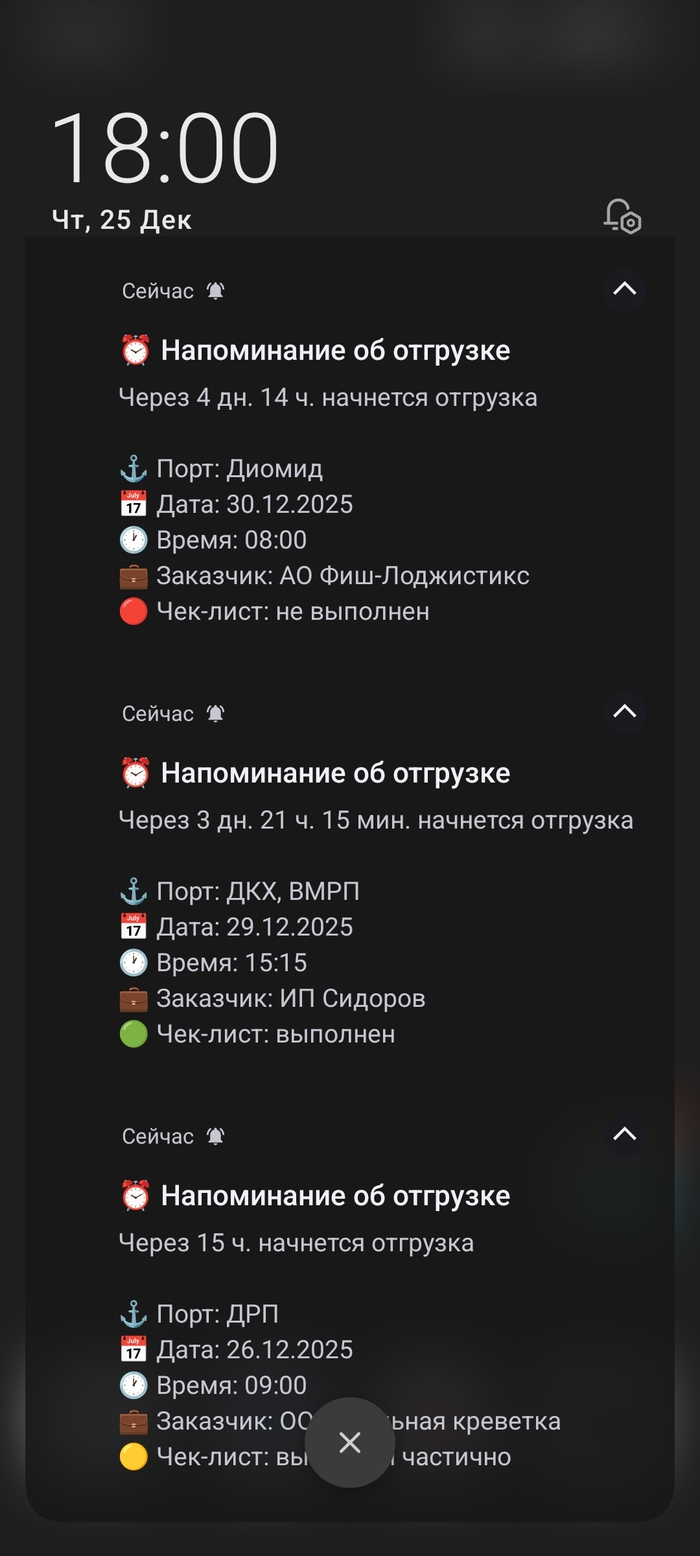700x1556 pixels.
Task: Dismiss all notifications with X button
Action: pyautogui.click(x=350, y=1442)
